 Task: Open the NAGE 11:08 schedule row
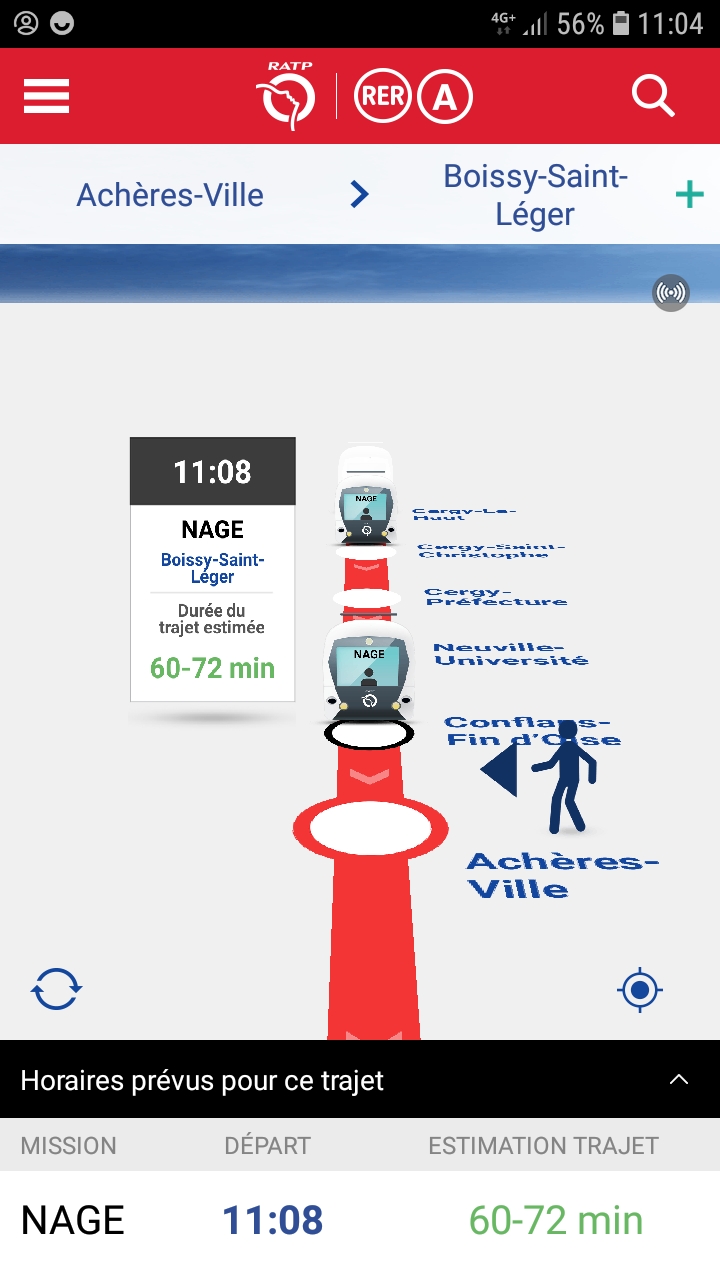click(360, 1220)
